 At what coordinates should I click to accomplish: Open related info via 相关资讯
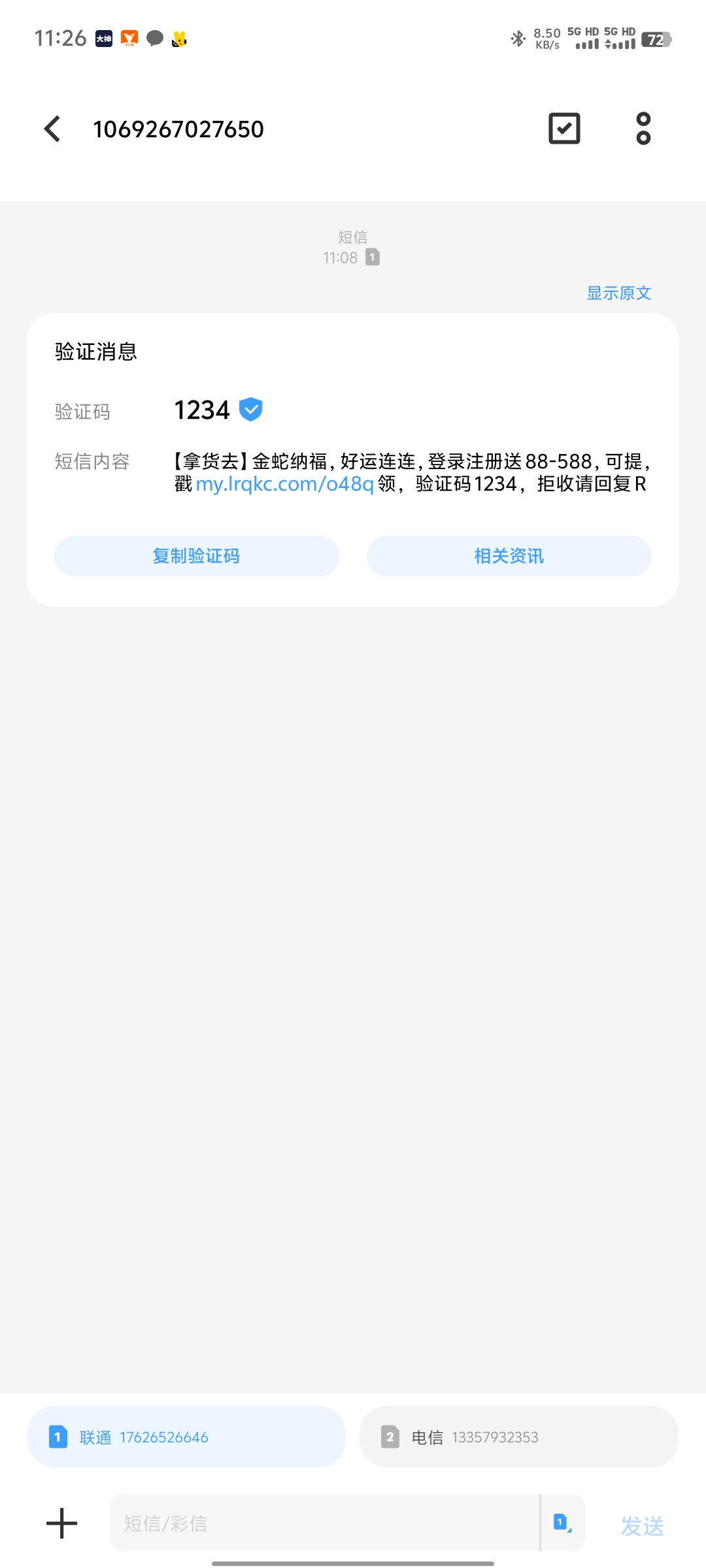(x=509, y=555)
